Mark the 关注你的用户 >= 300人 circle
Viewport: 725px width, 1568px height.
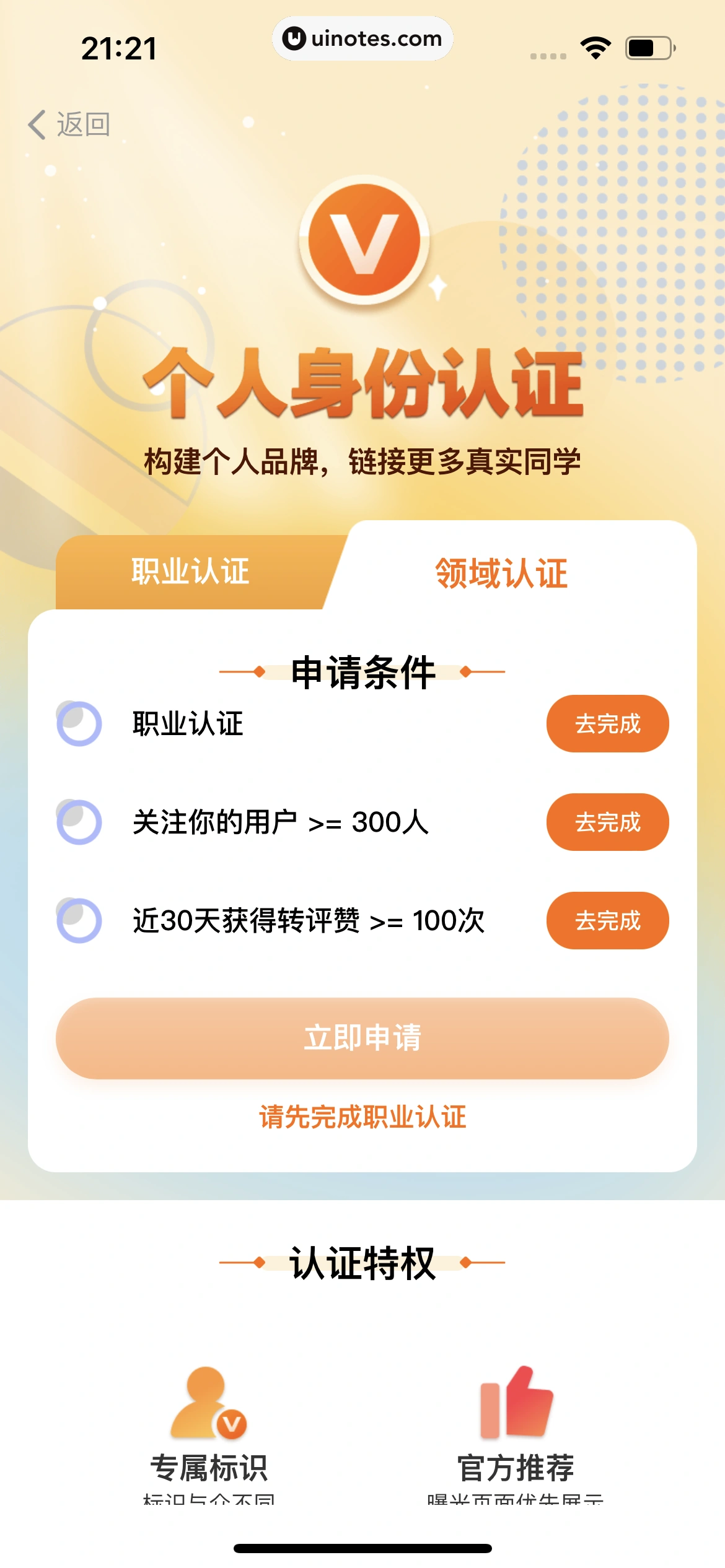[x=79, y=822]
